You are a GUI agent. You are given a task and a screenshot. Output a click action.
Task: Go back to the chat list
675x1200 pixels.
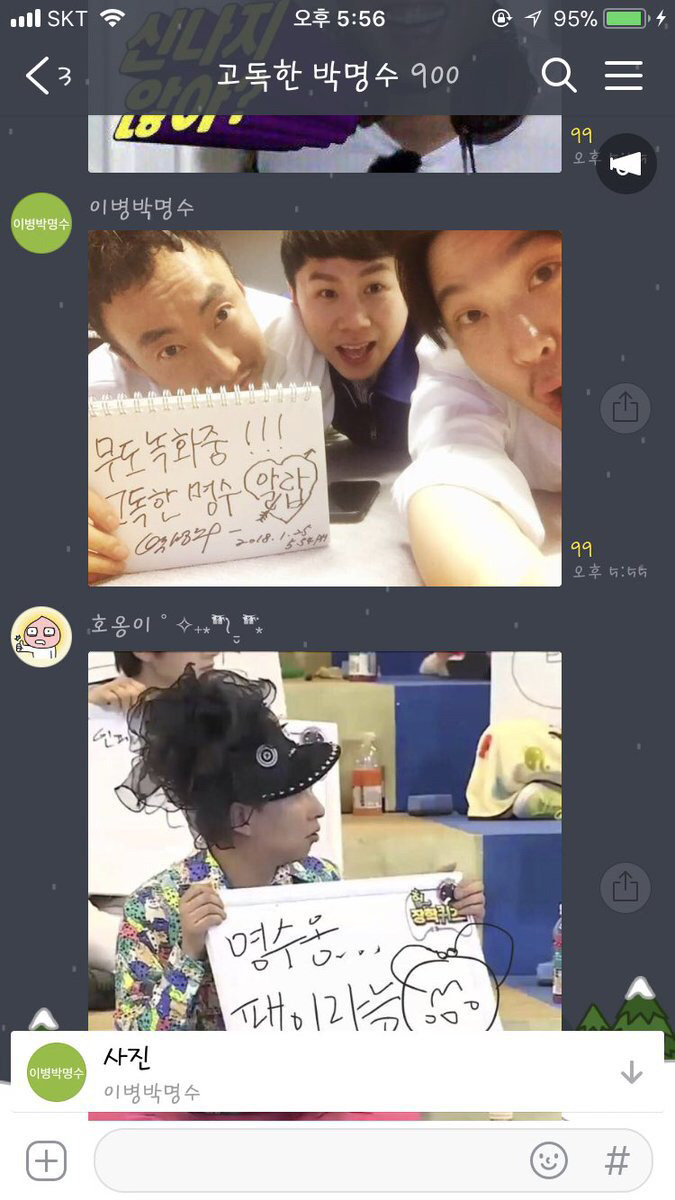tap(38, 76)
